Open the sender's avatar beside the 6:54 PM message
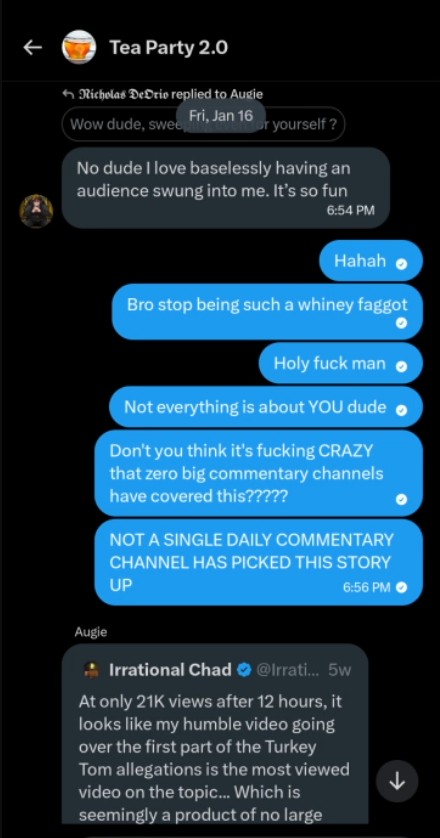440x838 pixels. (36, 211)
